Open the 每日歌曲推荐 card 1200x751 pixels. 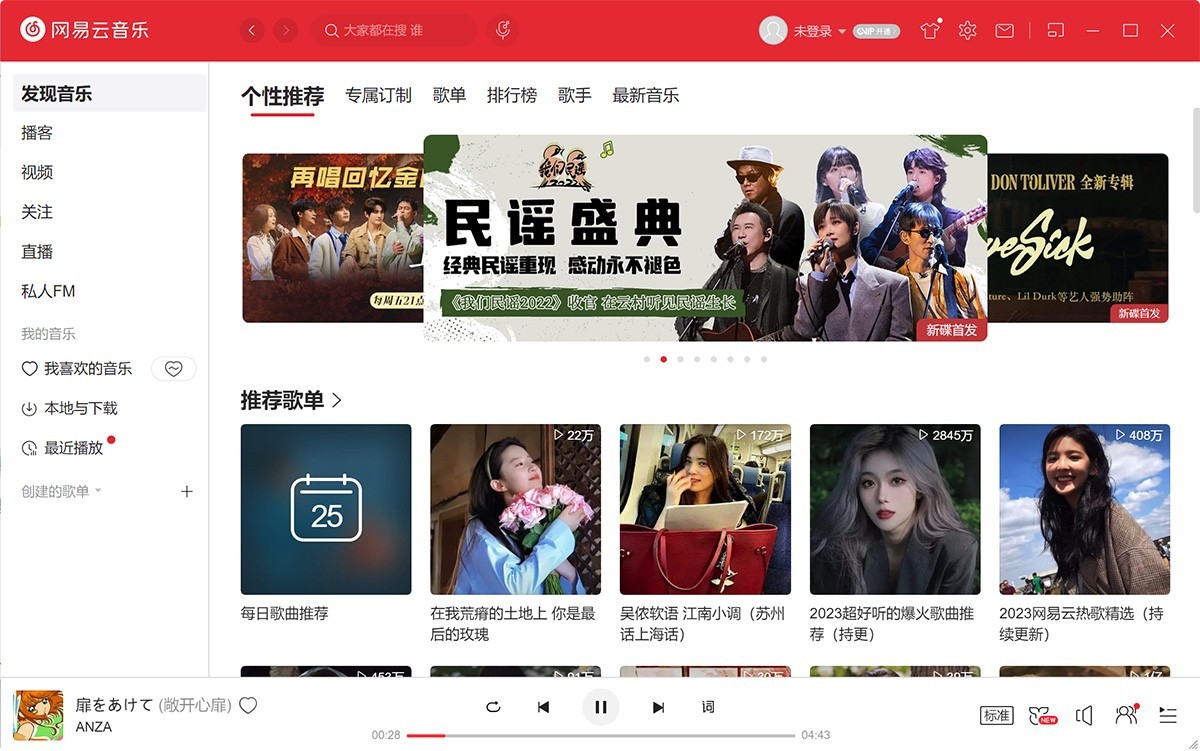coord(325,509)
